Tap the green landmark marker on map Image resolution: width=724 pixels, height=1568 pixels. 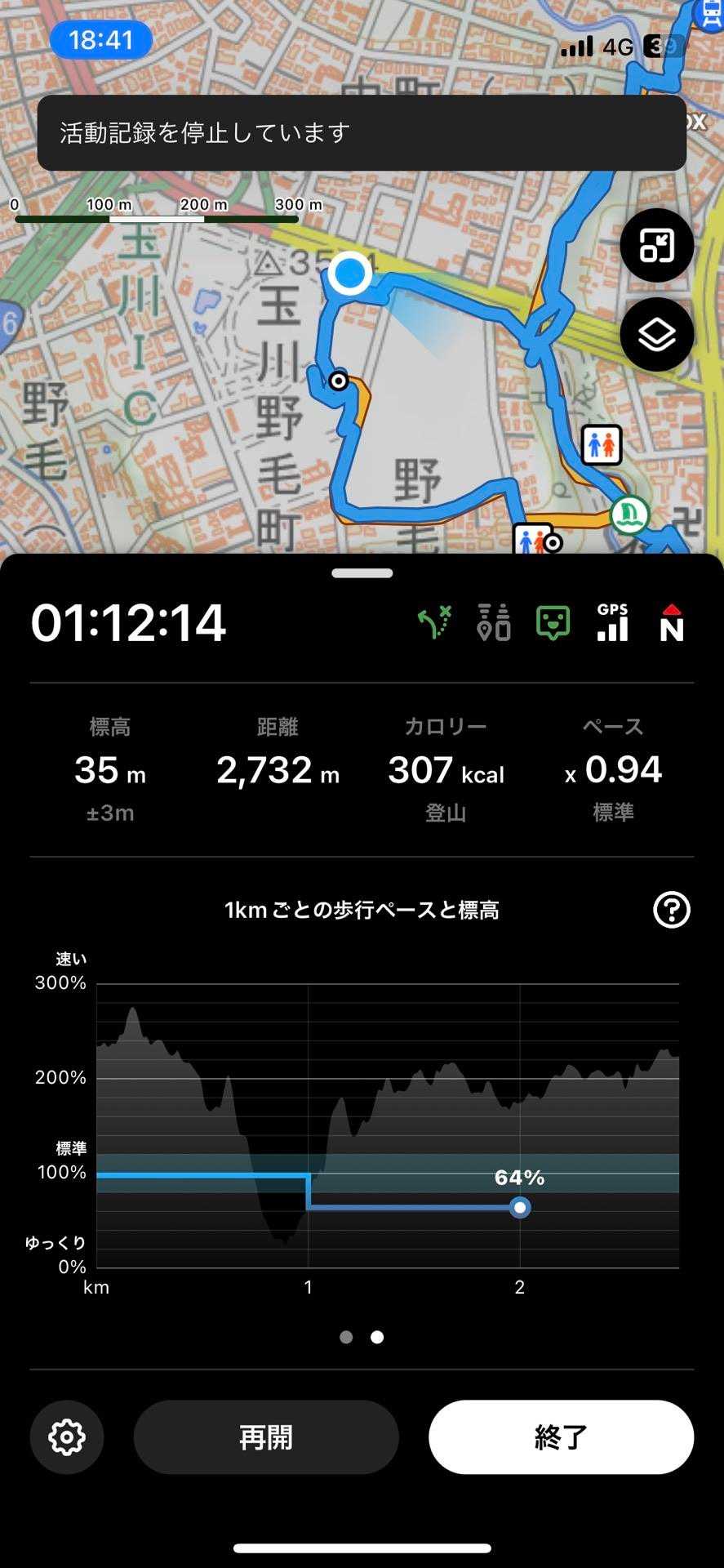(x=629, y=514)
